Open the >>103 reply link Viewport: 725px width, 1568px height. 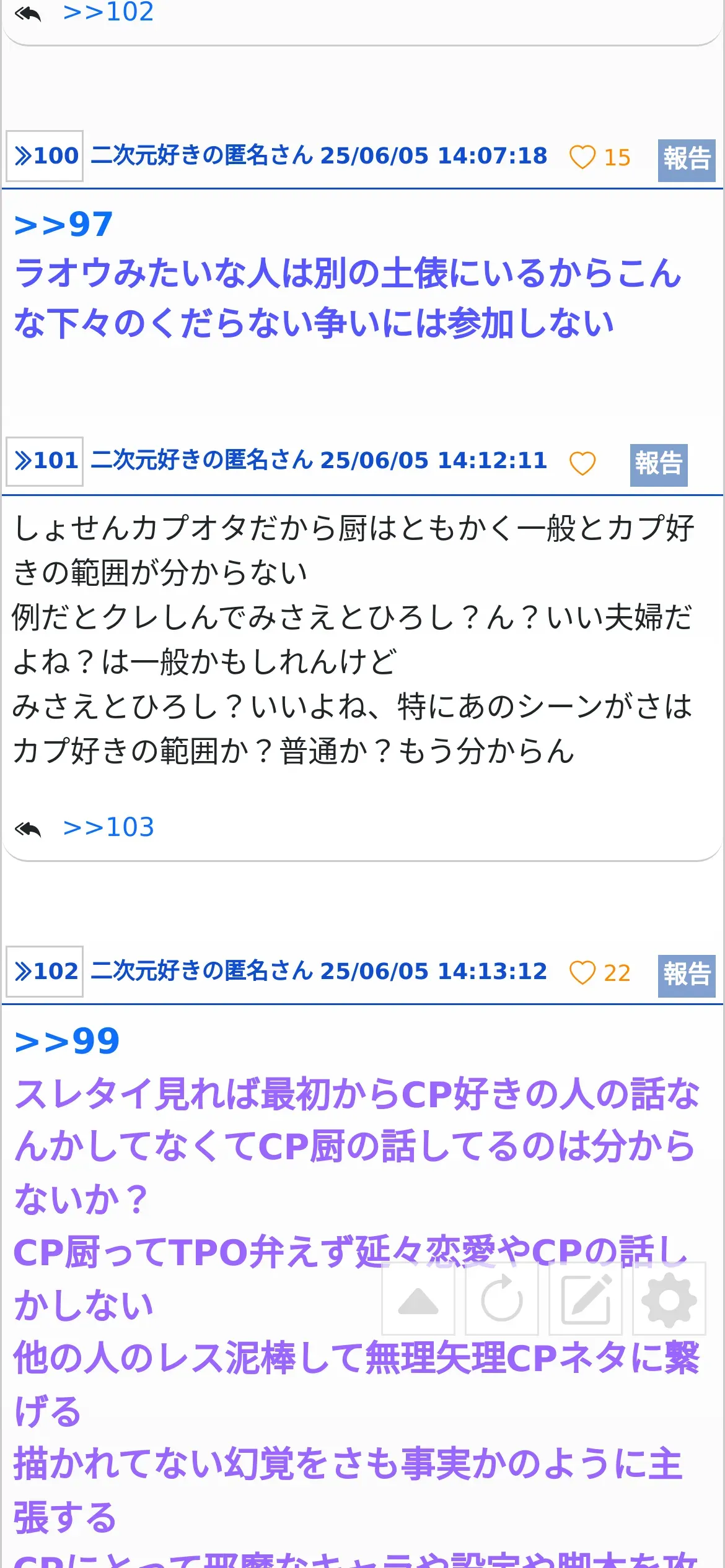[x=108, y=827]
